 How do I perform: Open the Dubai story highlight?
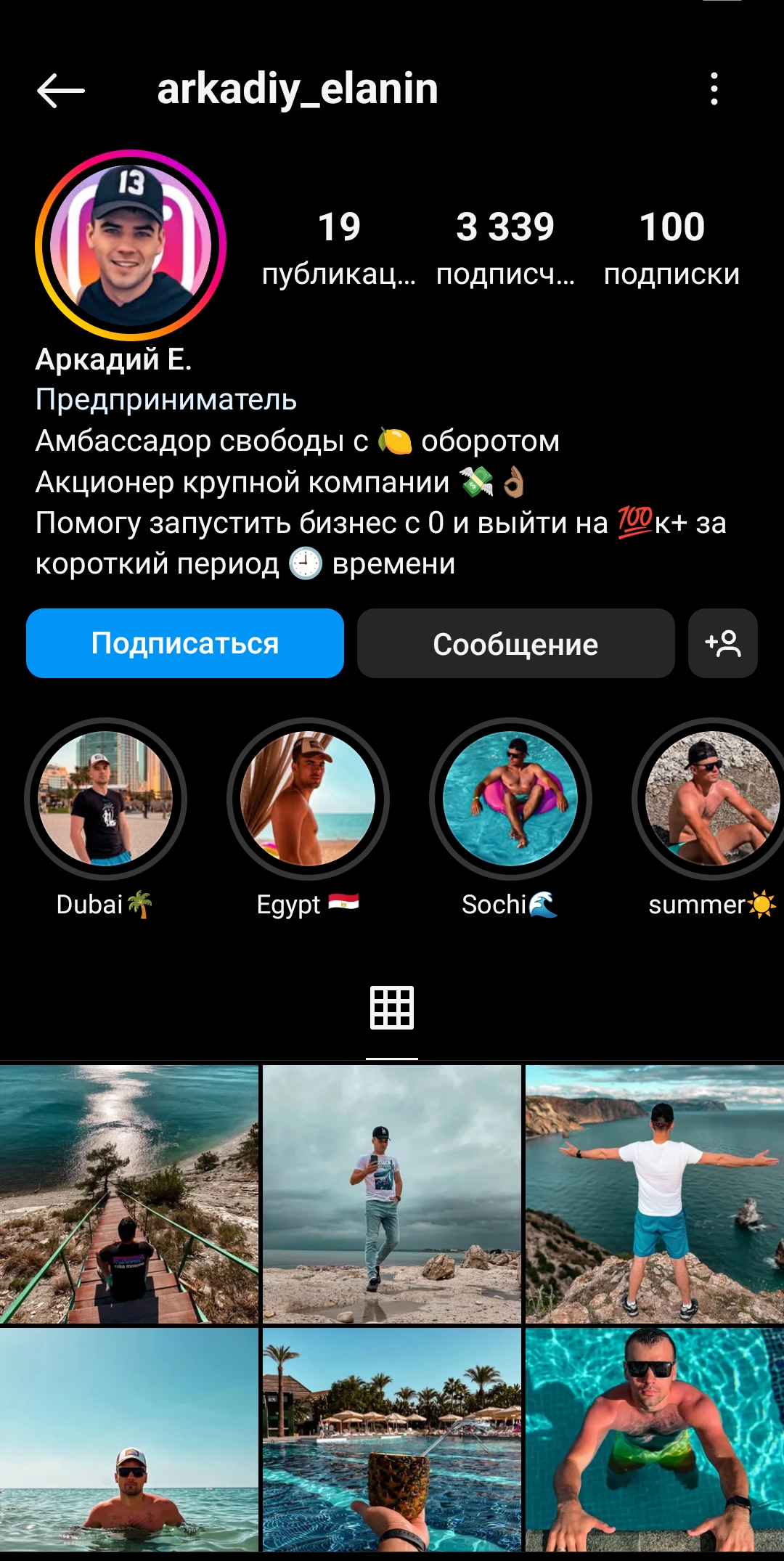point(105,799)
